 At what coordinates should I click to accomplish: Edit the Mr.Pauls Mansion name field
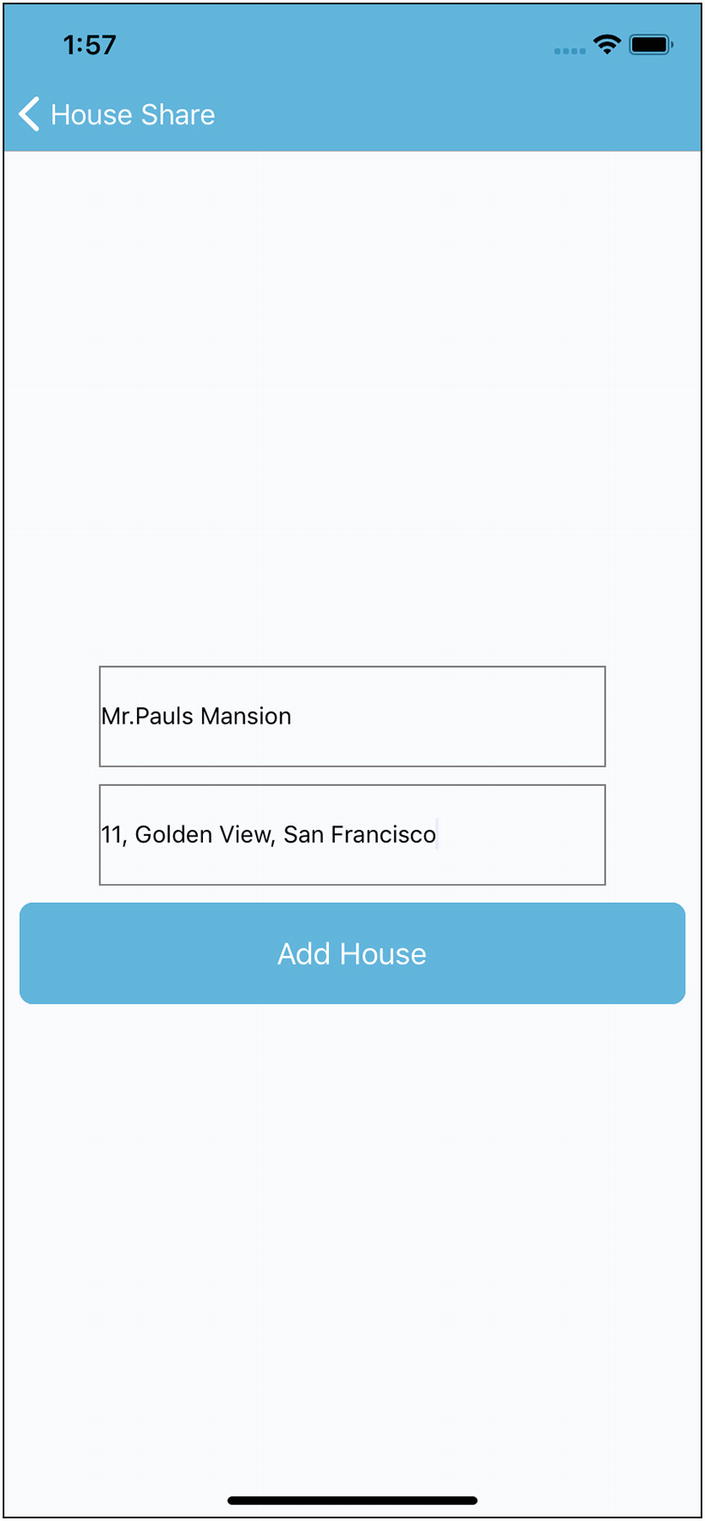click(x=352, y=716)
